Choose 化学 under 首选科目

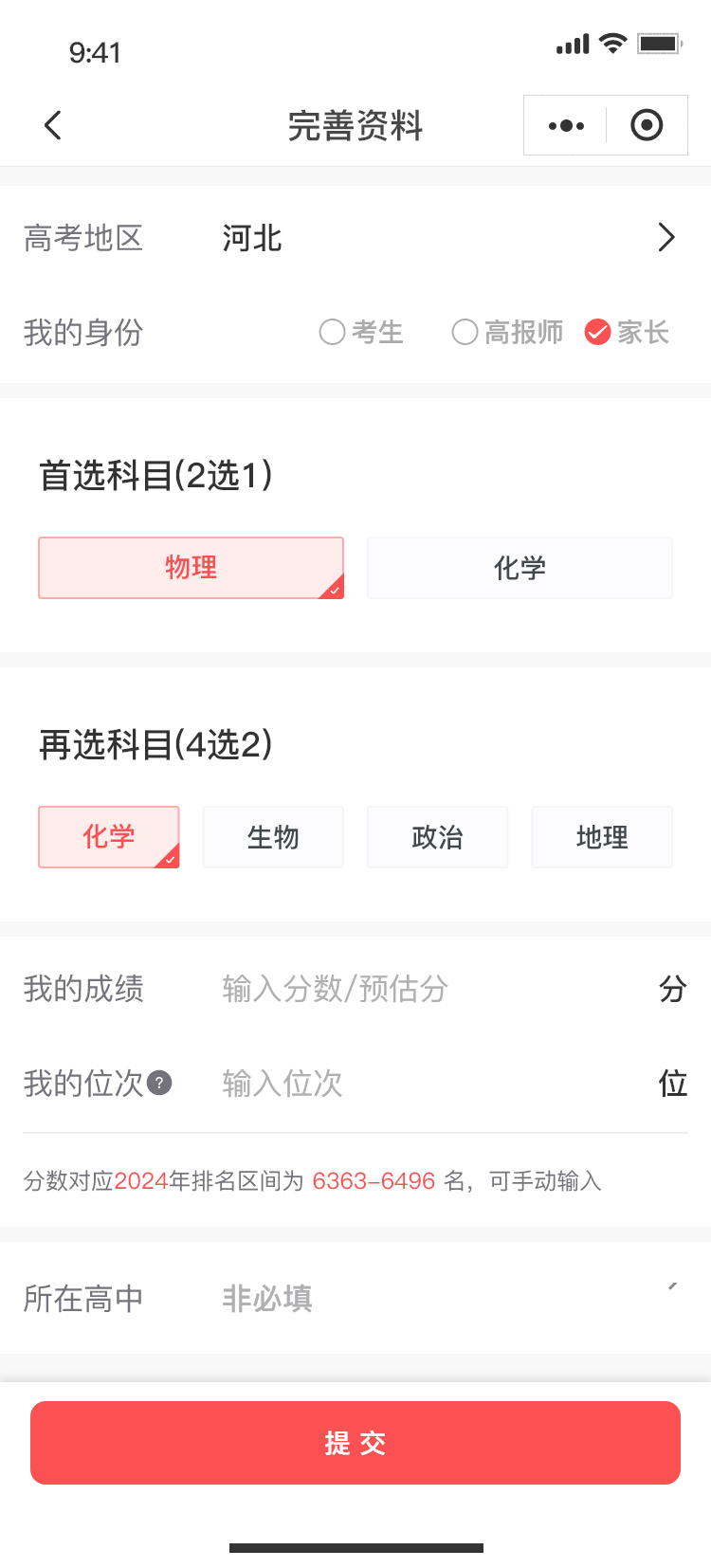(520, 568)
